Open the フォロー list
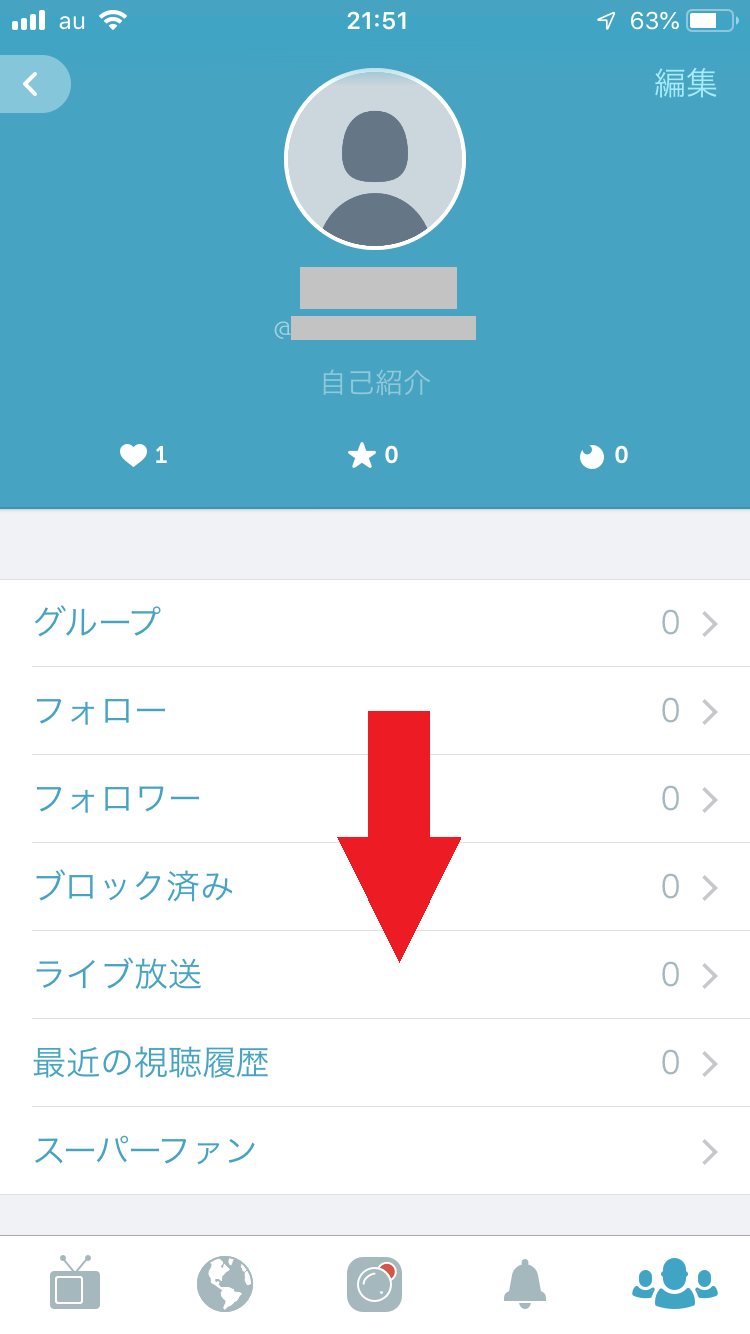This screenshot has height=1334, width=750. tap(100, 711)
